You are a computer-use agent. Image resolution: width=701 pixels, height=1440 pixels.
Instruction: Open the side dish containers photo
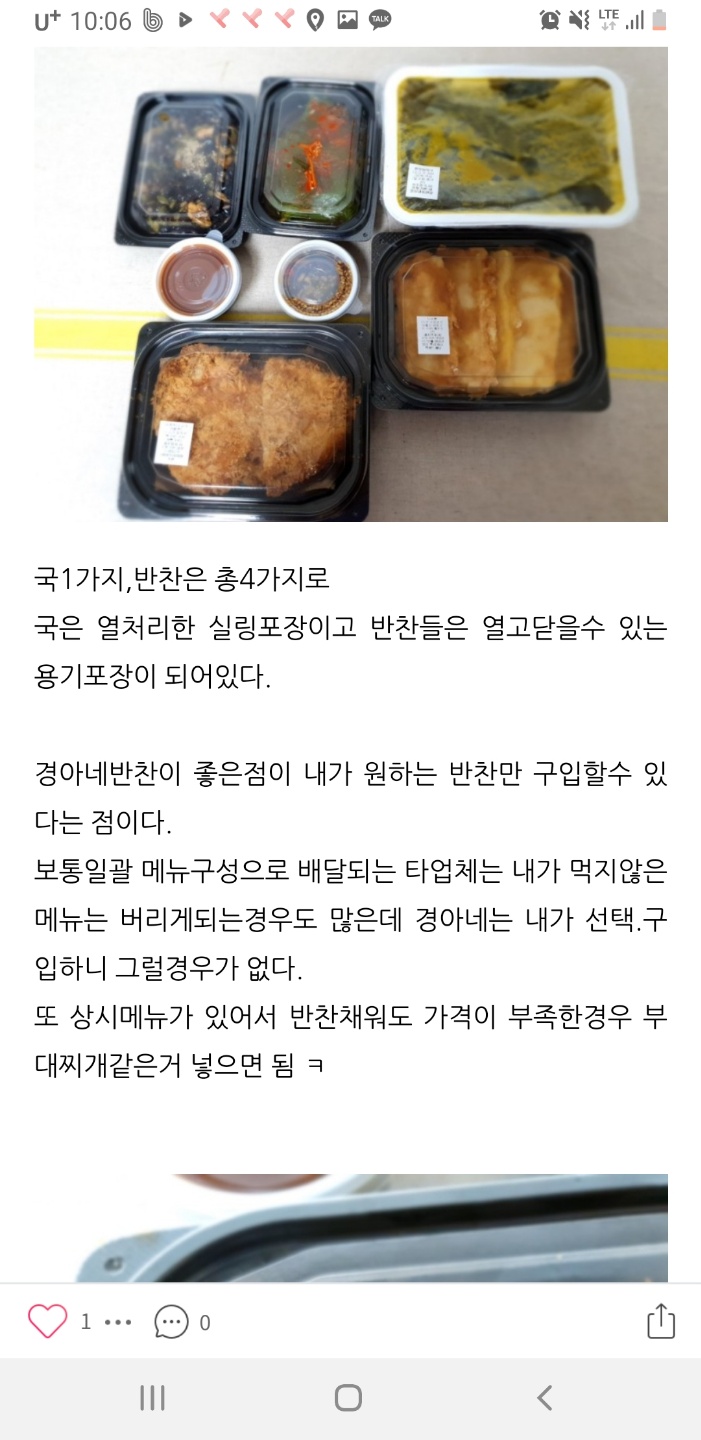[350, 285]
